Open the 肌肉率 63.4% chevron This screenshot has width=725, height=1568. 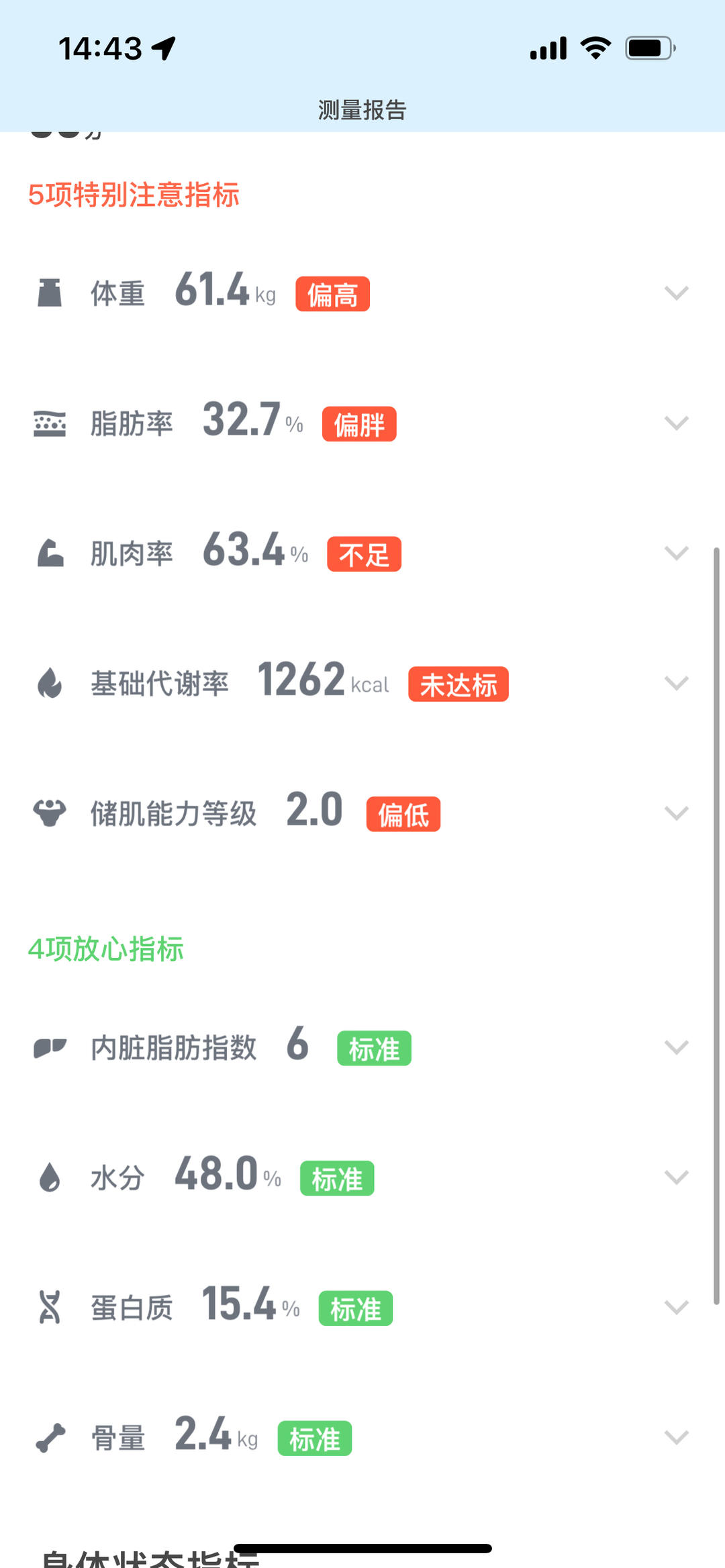[x=676, y=554]
